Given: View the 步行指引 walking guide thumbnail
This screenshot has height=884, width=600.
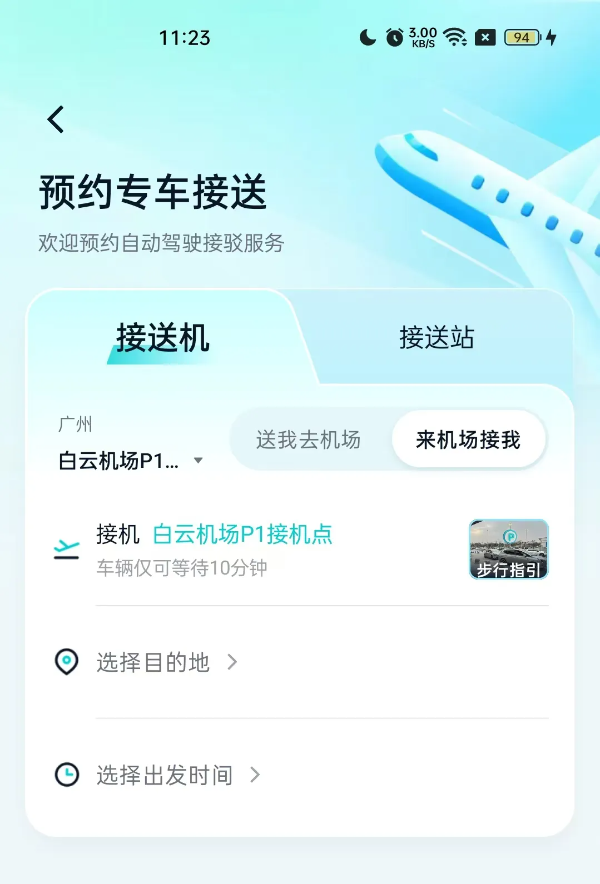Looking at the screenshot, I should click(x=508, y=549).
